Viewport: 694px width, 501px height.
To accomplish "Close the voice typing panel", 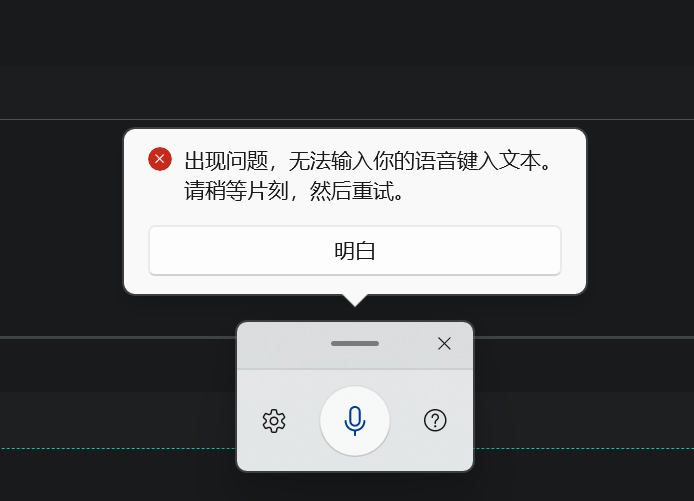I will pyautogui.click(x=444, y=344).
